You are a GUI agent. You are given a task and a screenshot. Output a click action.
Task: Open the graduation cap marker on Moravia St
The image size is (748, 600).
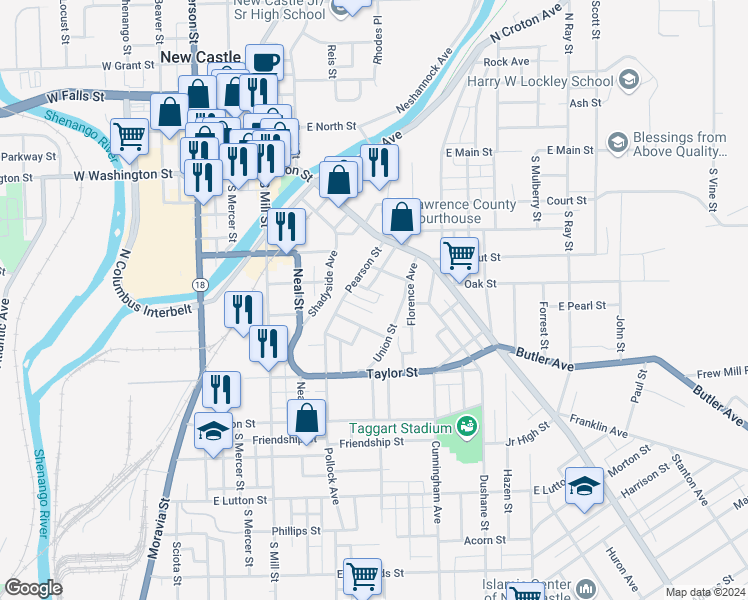click(x=212, y=431)
